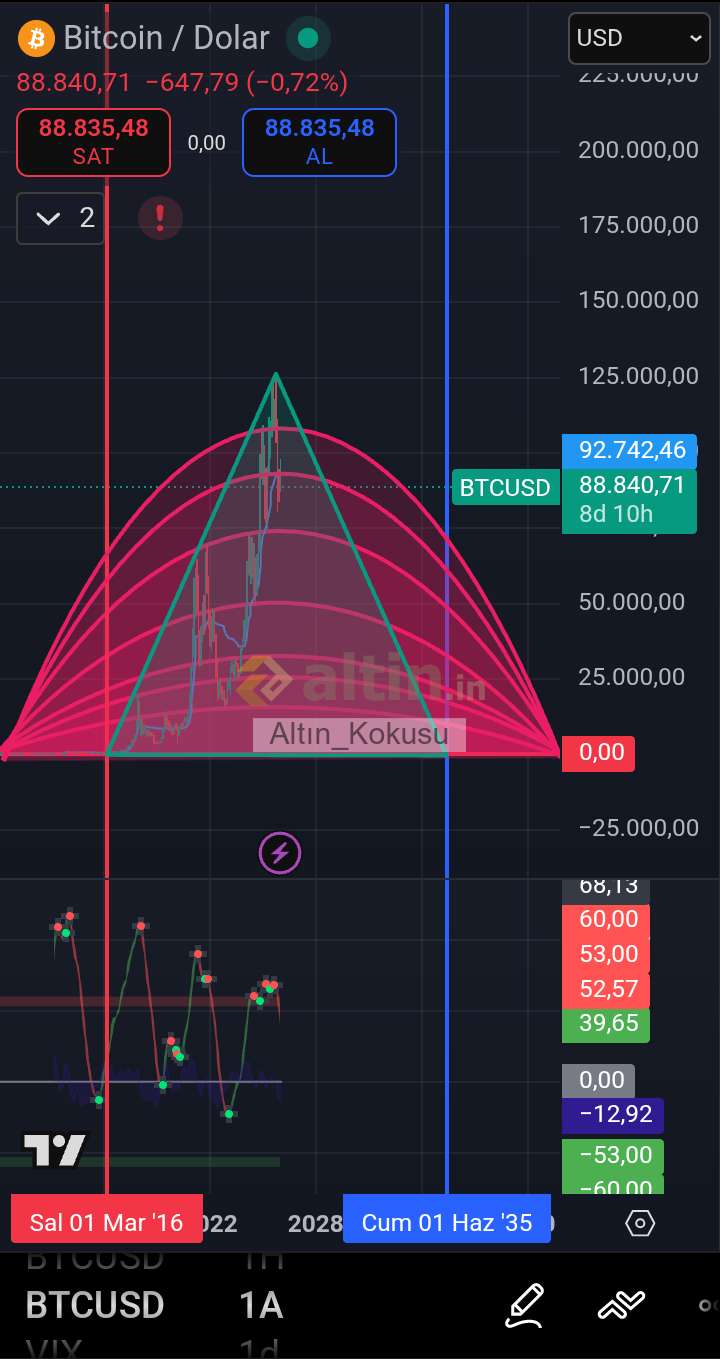Image resolution: width=720 pixels, height=1359 pixels.
Task: Open the indicators chart-lines icon
Action: click(621, 1305)
